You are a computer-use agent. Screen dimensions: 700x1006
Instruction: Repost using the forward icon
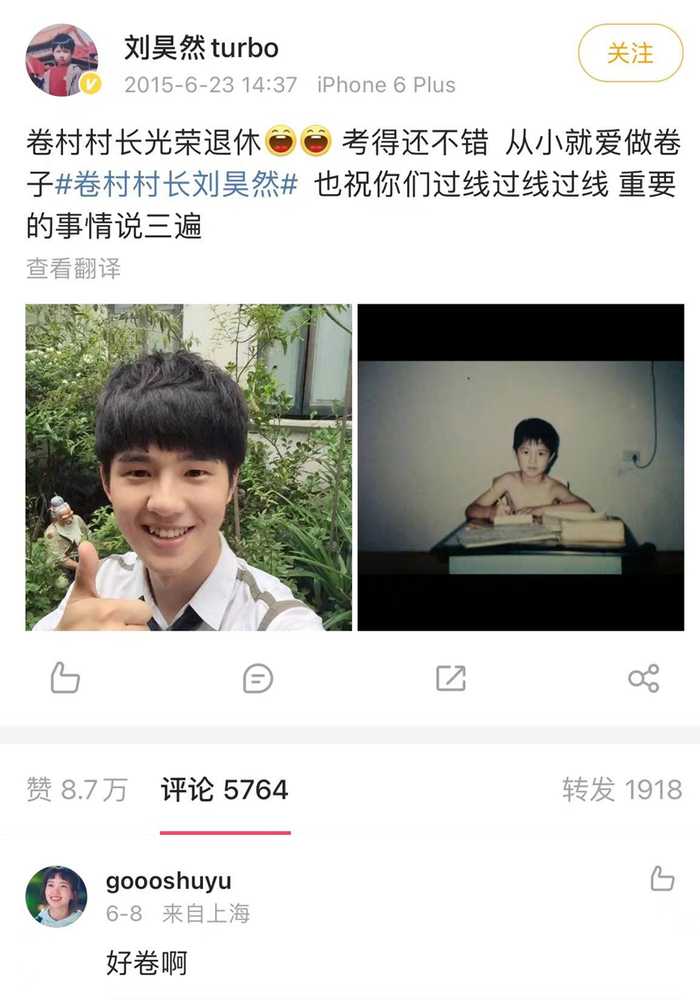tap(450, 678)
